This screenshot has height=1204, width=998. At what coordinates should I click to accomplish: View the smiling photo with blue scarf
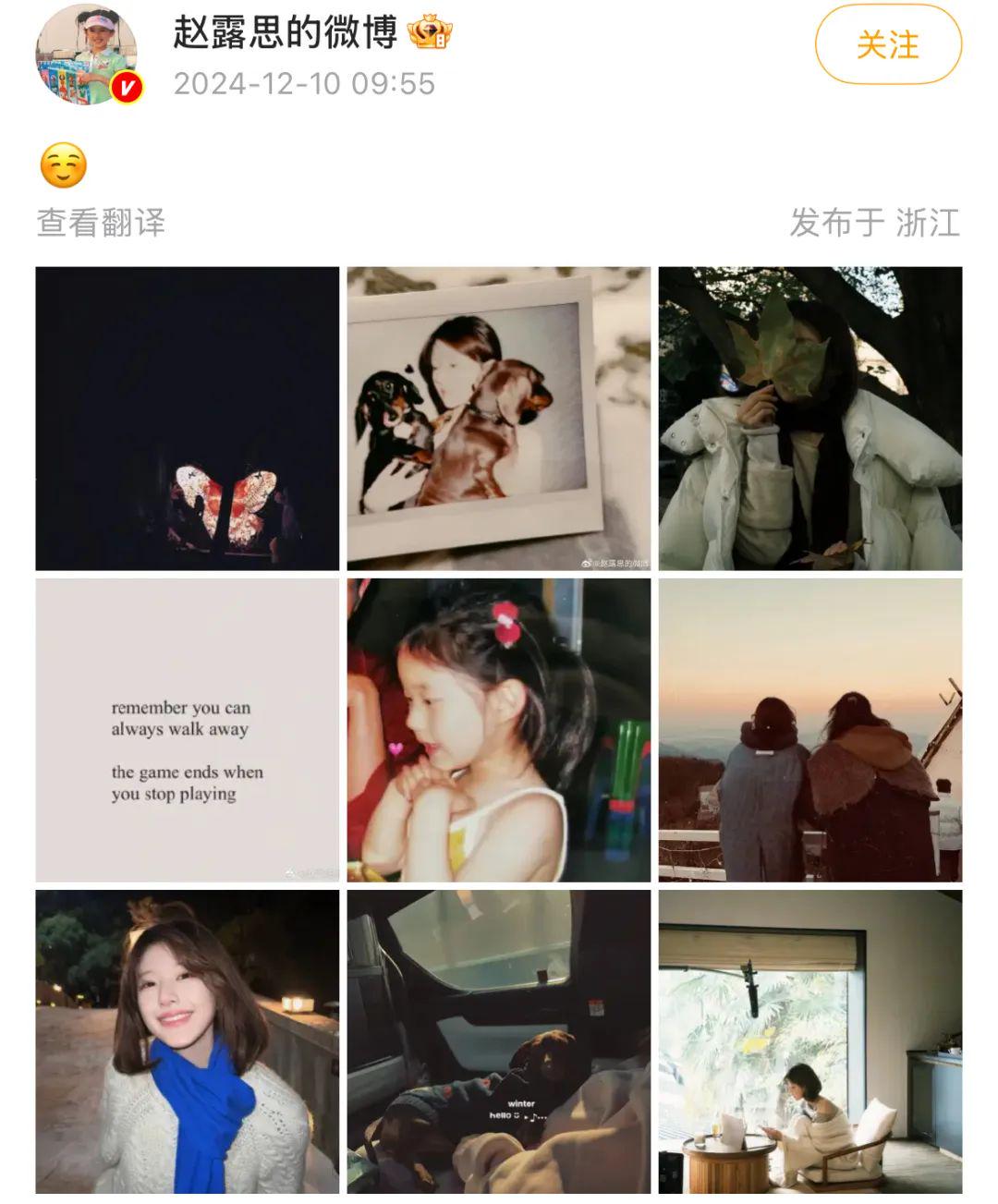[188, 1041]
